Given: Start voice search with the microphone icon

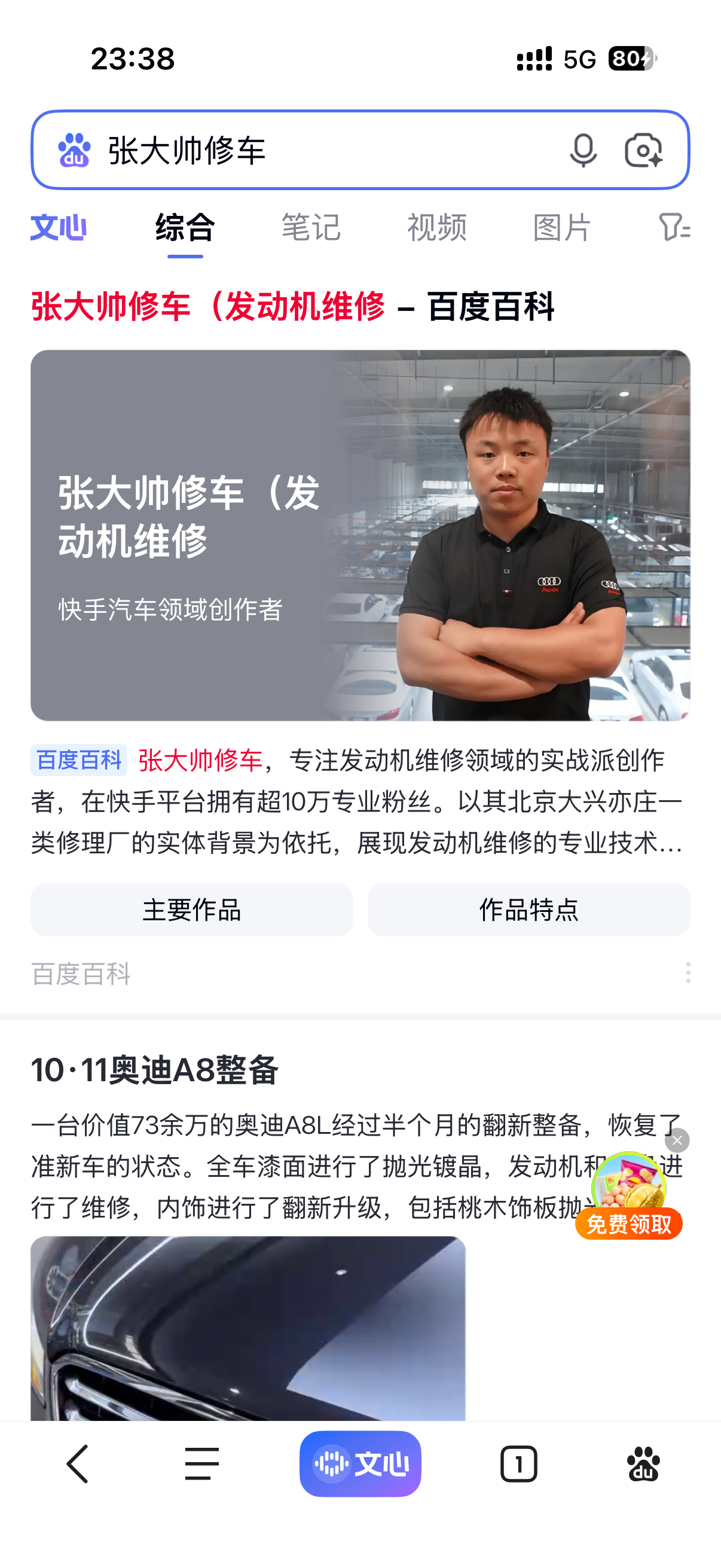Looking at the screenshot, I should click(x=583, y=150).
